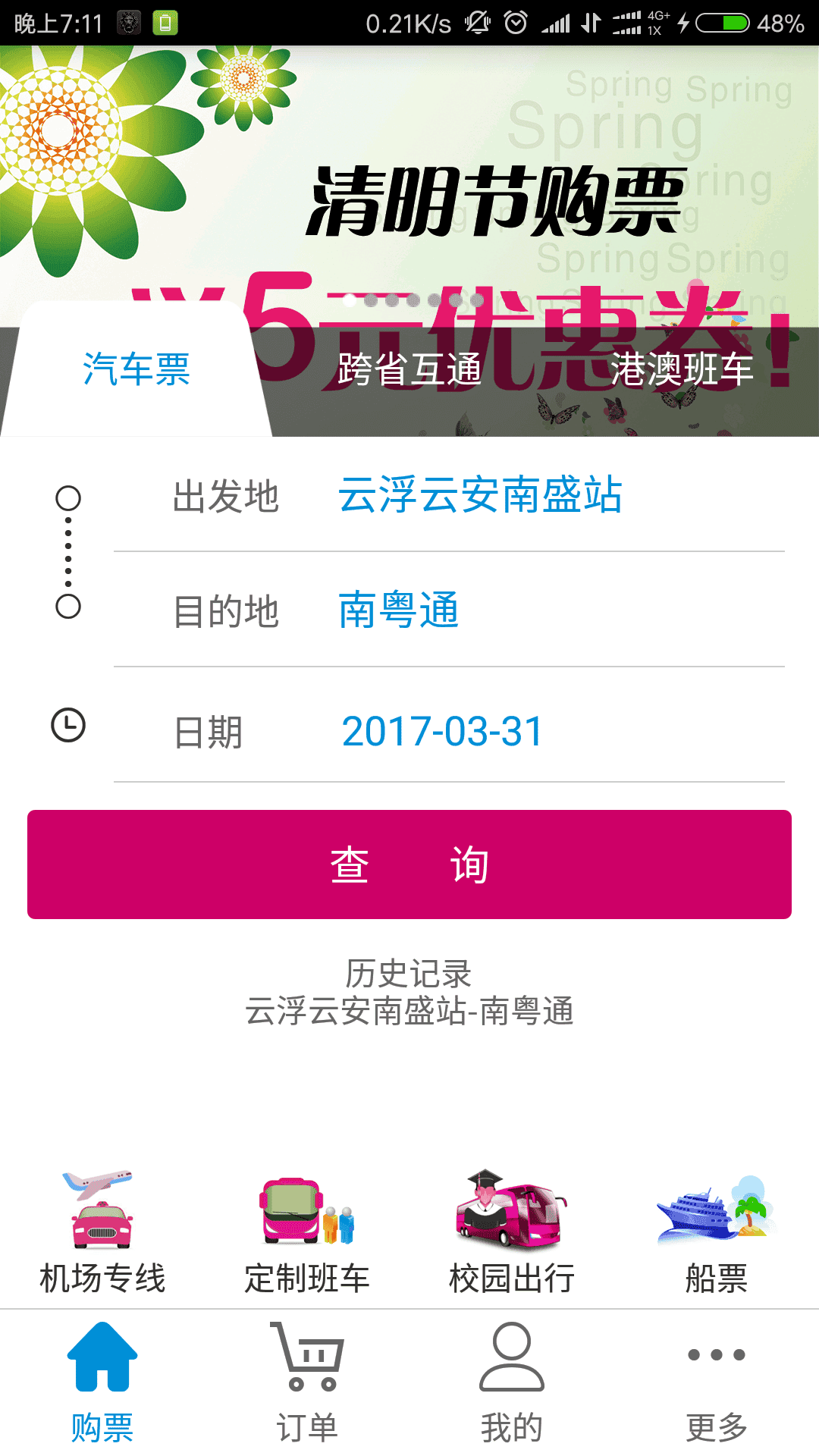Toggle swap of departure and destination
The image size is (819, 1456).
click(x=67, y=553)
